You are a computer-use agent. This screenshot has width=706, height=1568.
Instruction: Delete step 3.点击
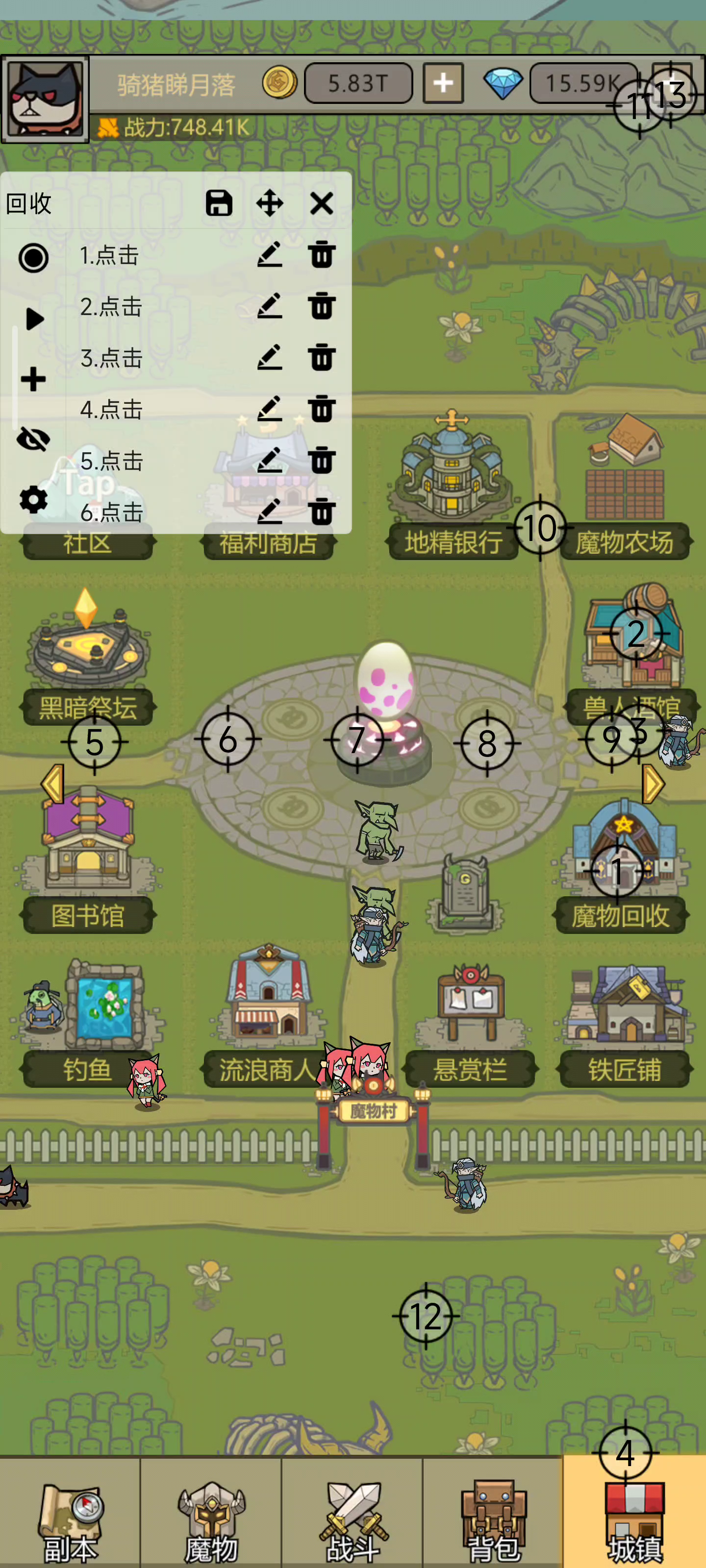(321, 357)
